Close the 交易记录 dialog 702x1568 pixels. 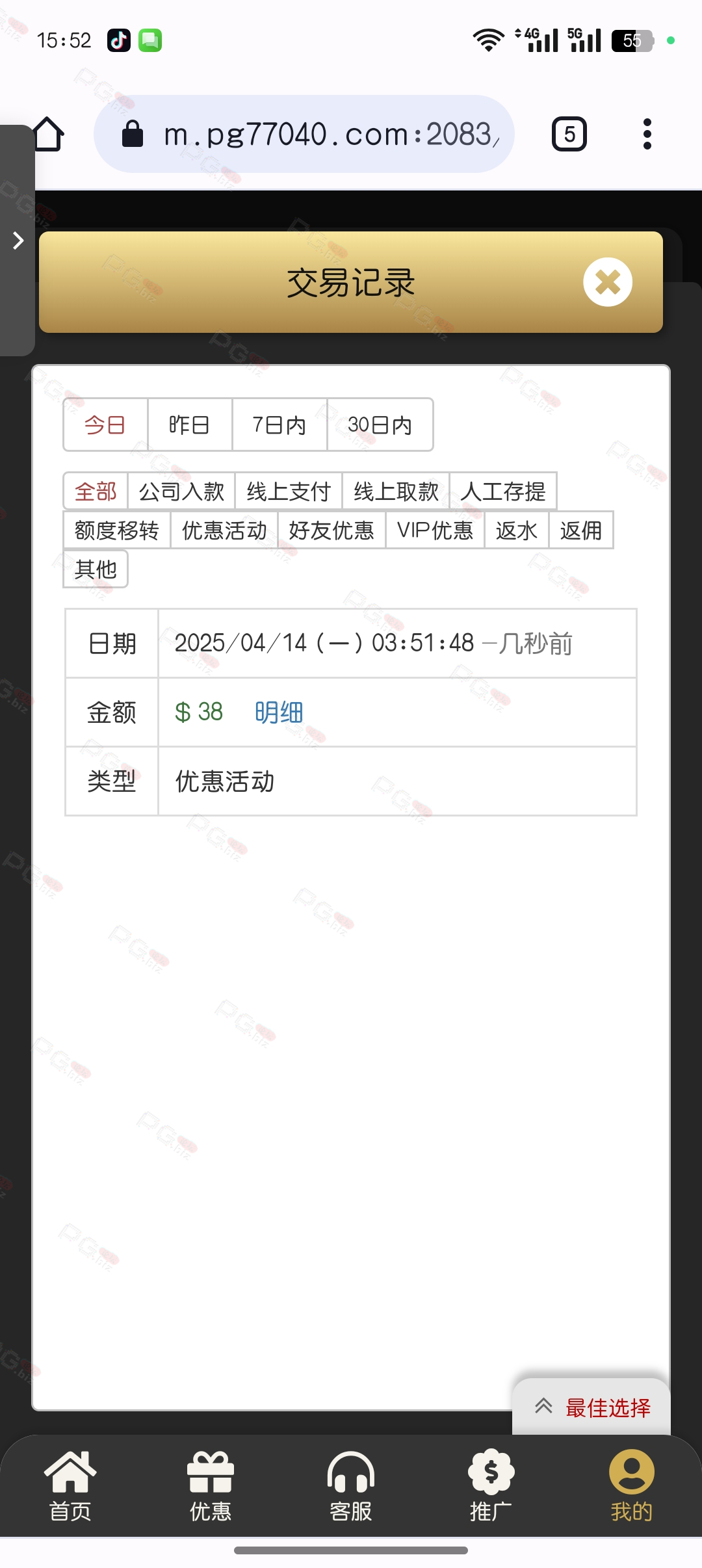click(x=607, y=282)
